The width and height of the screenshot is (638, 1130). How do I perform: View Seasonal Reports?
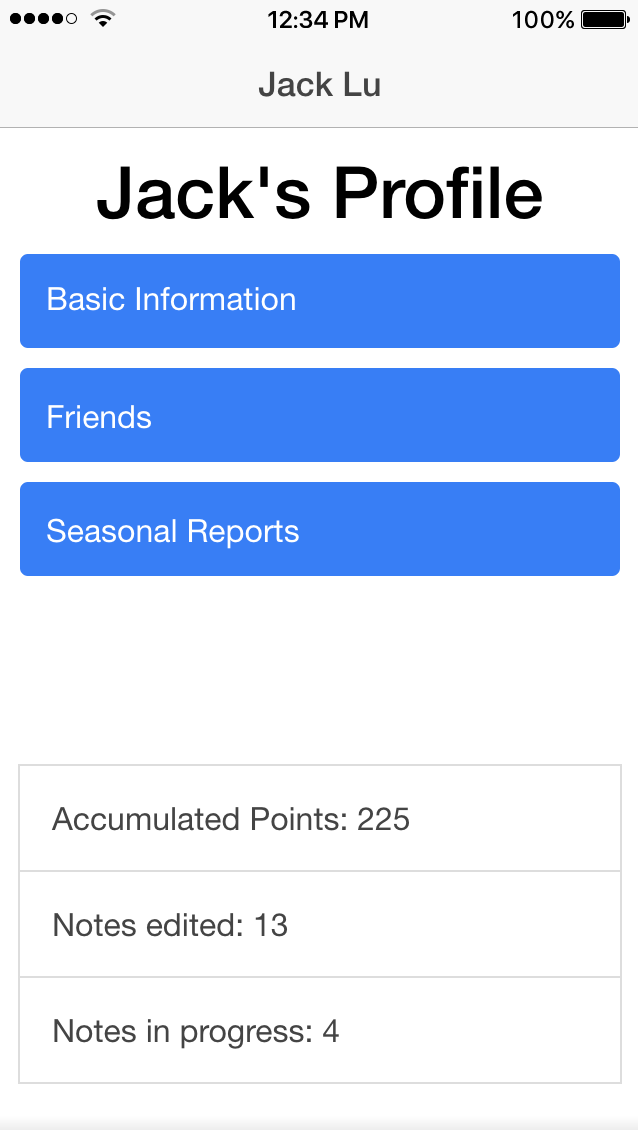click(x=319, y=529)
